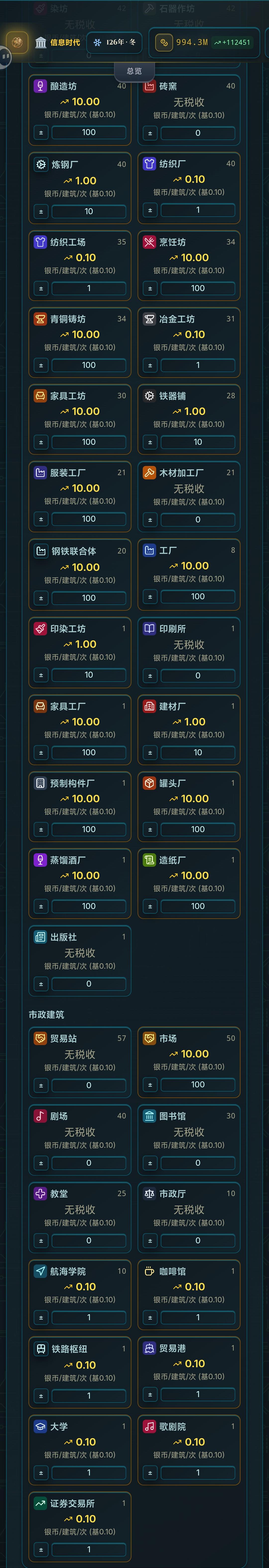Tap the ± stepper for 酿造坊
269x1568 pixels.
tap(41, 132)
